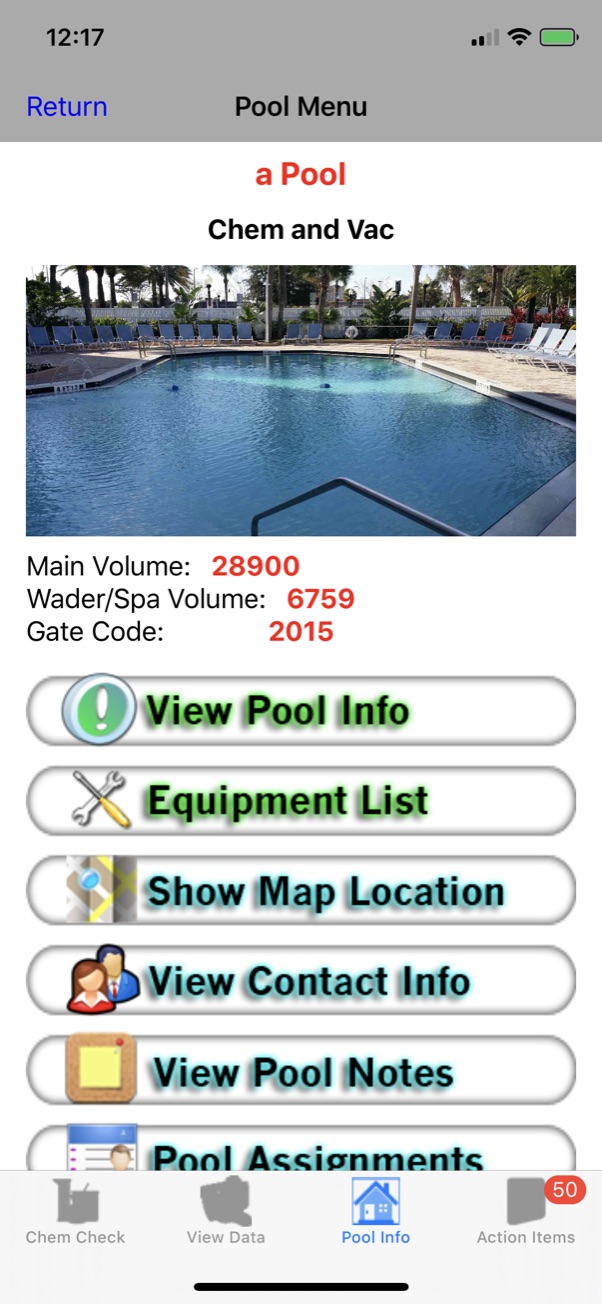This screenshot has height=1304, width=602.
Task: Show Map Location of the pool
Action: (x=301, y=891)
